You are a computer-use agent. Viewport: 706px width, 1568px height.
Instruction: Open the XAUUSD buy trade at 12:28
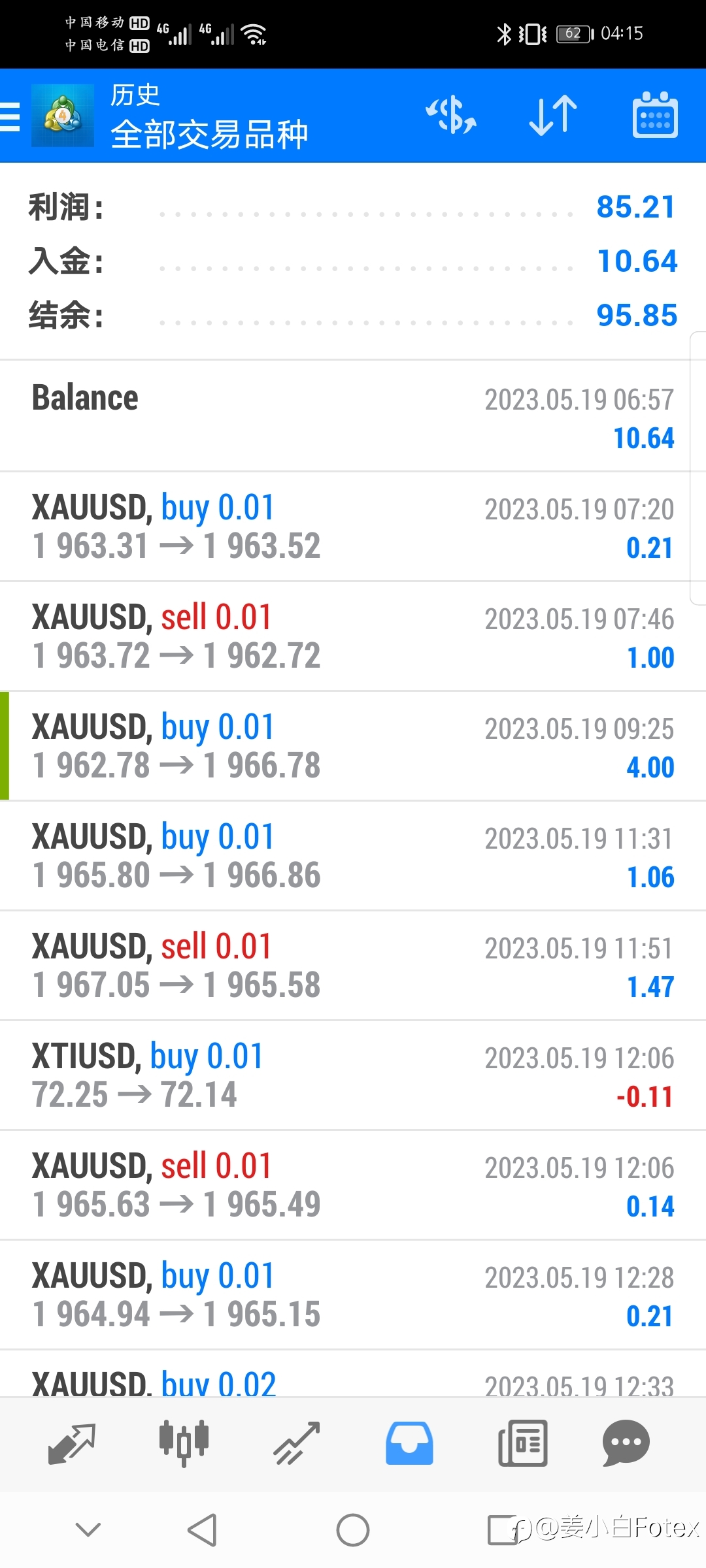coord(353,1295)
